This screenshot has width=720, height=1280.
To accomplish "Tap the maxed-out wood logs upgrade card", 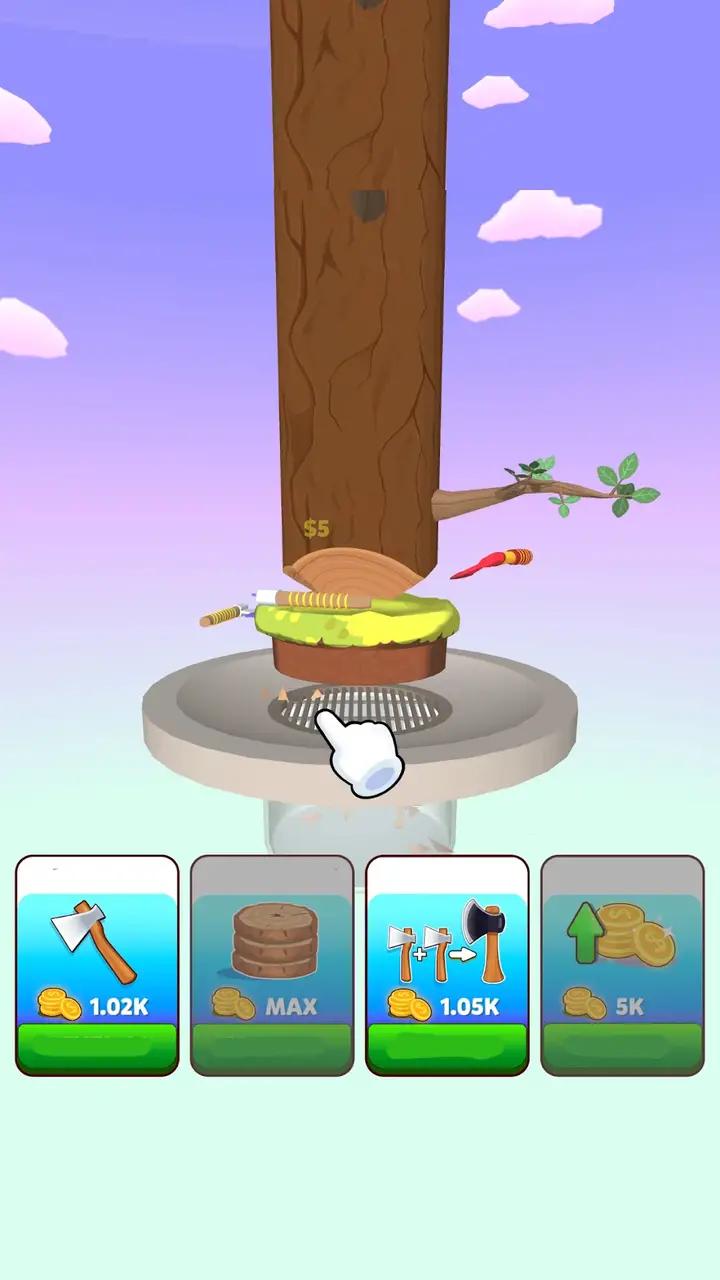I will click(x=272, y=966).
